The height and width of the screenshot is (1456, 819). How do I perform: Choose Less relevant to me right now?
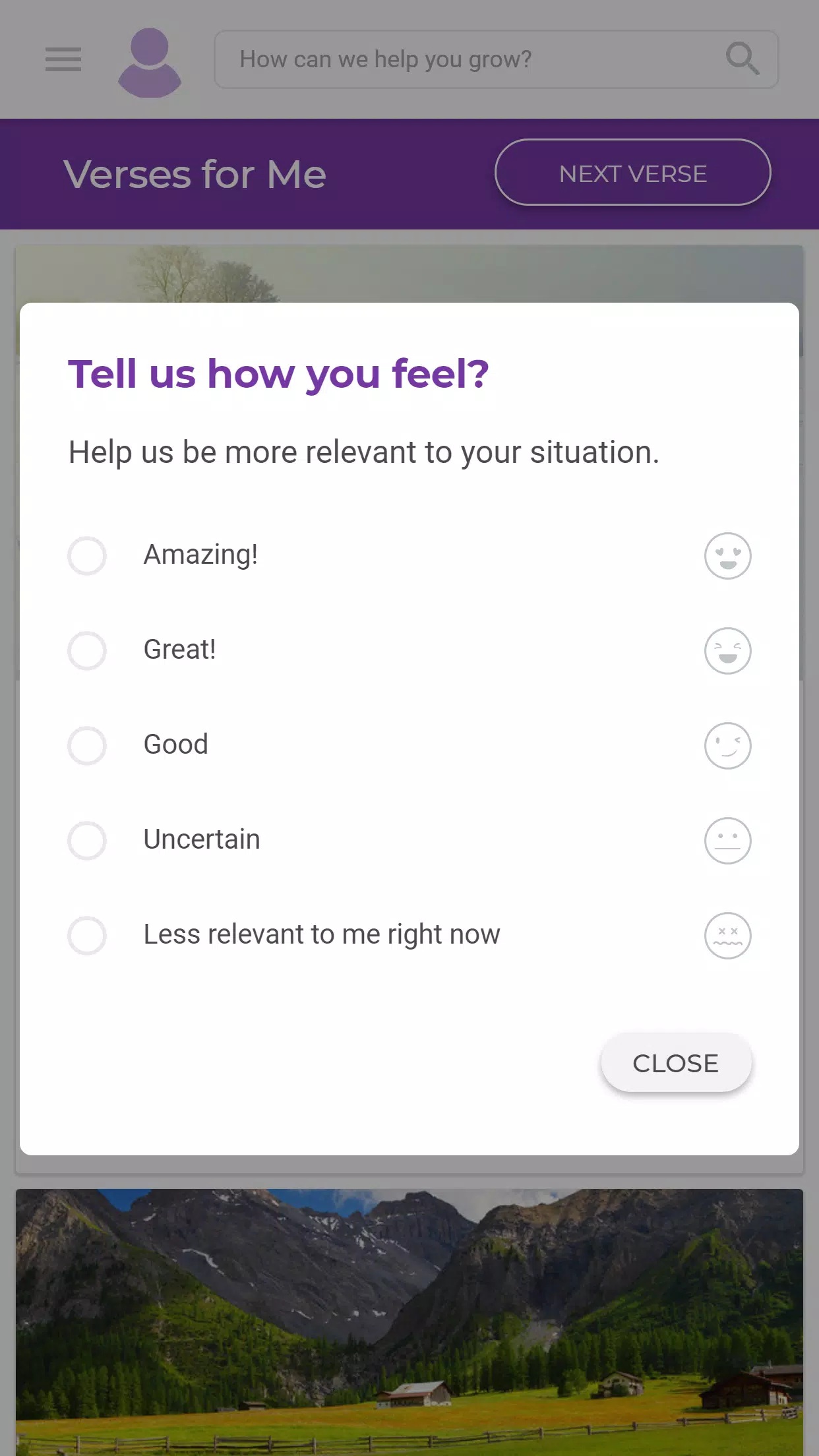87,936
